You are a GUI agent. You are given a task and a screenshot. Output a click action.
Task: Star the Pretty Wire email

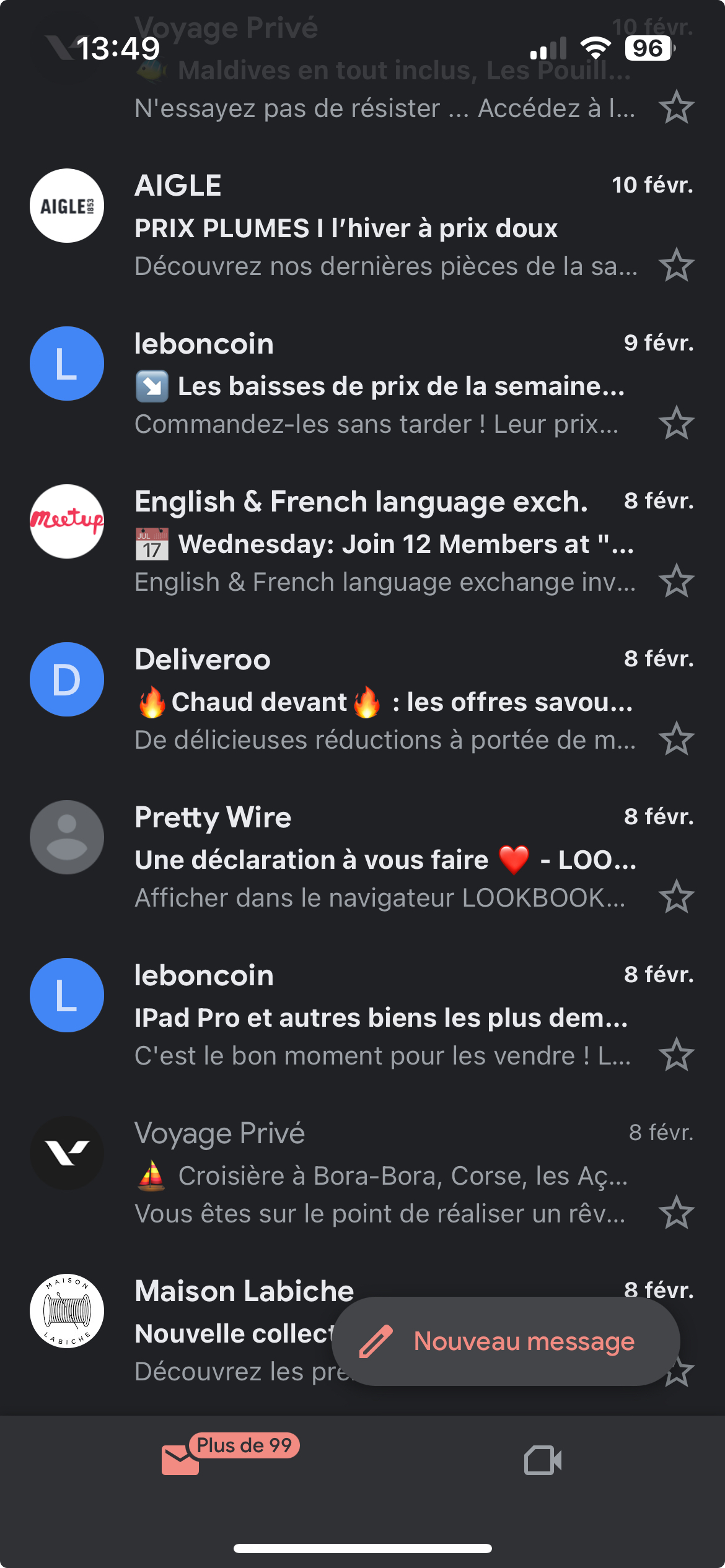click(x=676, y=897)
